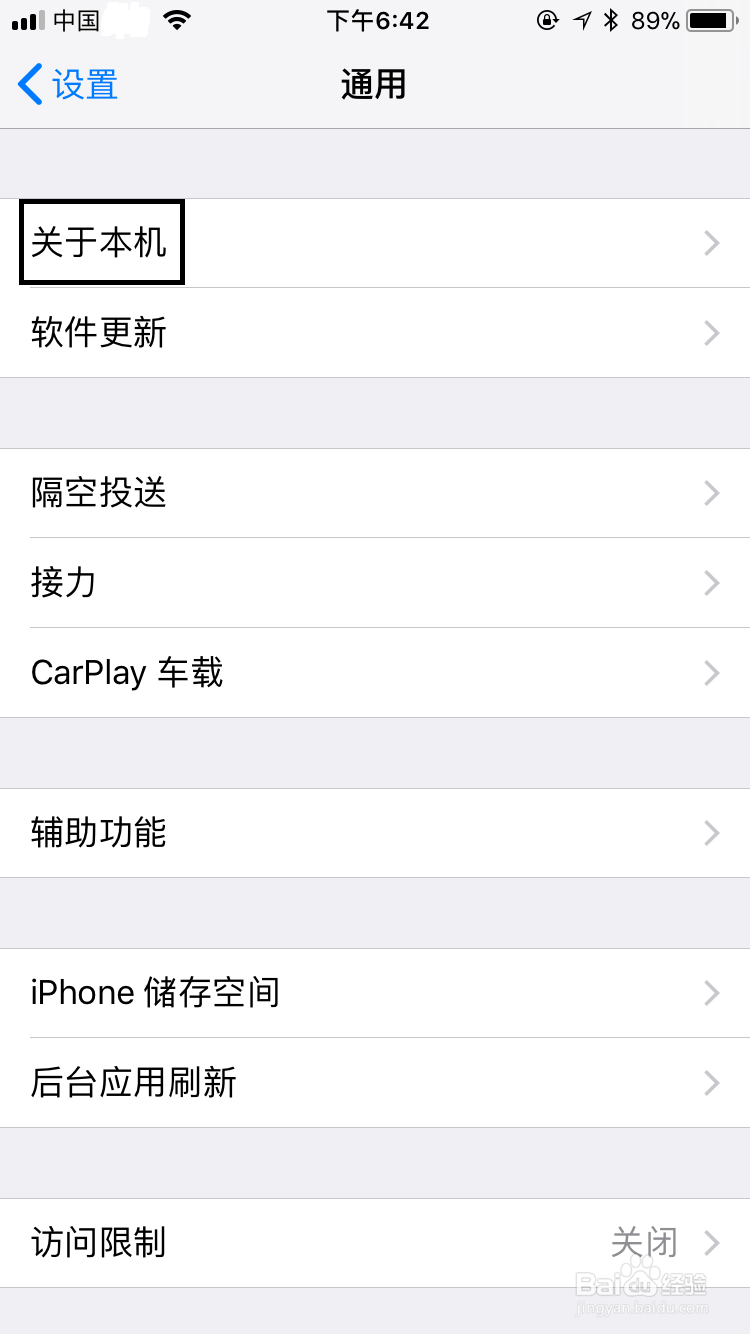Select the CarPlay 车载 menu entry
Image resolution: width=750 pixels, height=1334 pixels.
point(375,673)
